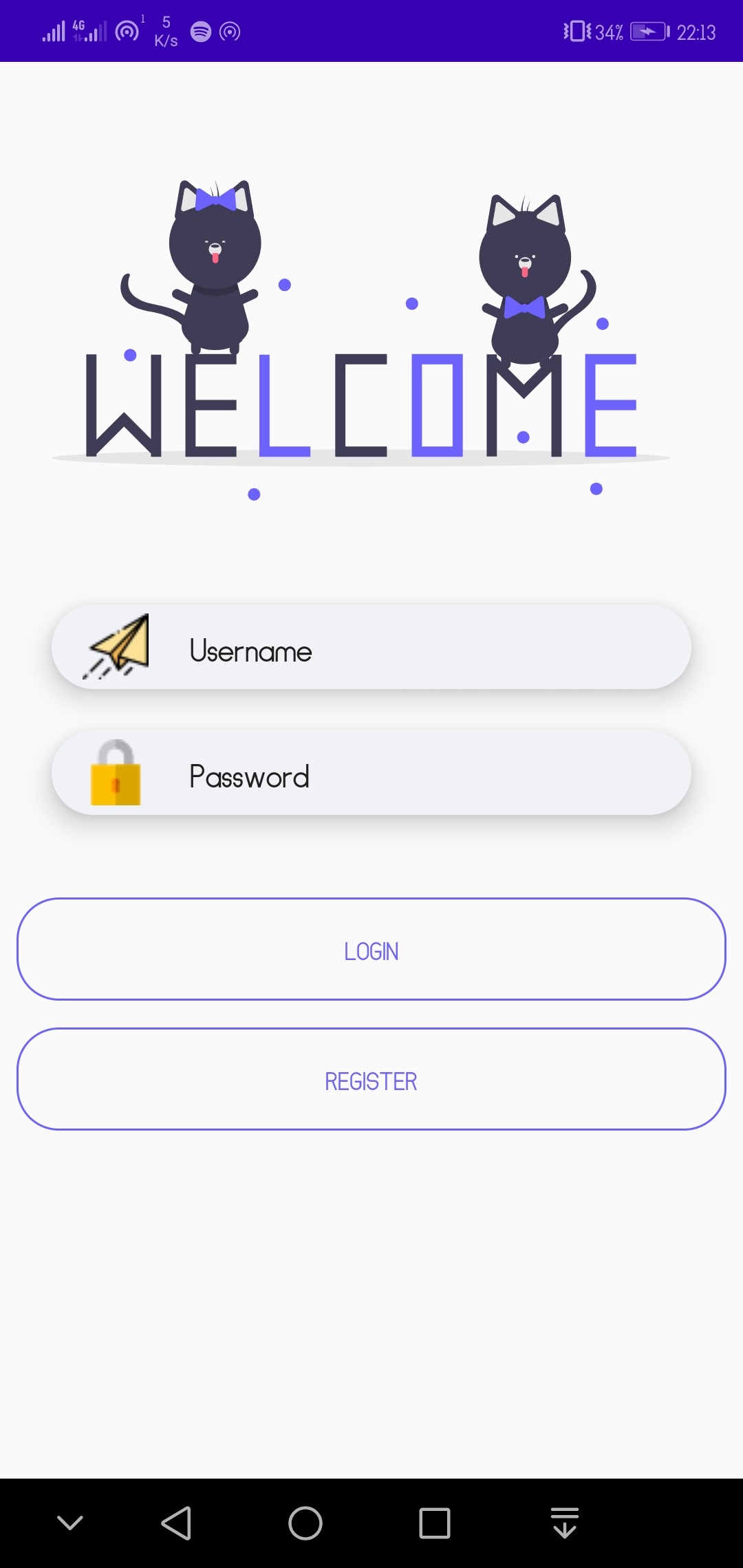
Task: Open recent apps from the navigation bar
Action: tap(434, 1523)
